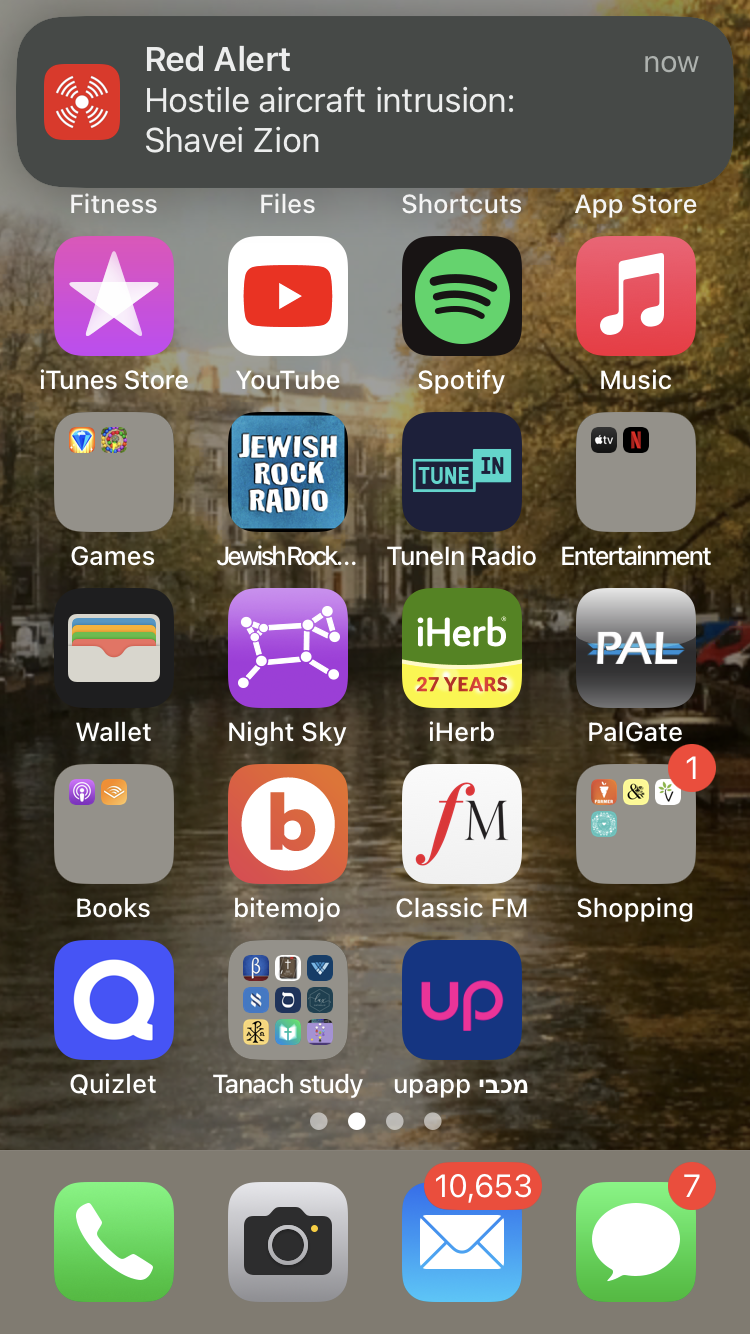This screenshot has height=1334, width=750.
Task: Open YouTube
Action: coord(287,296)
